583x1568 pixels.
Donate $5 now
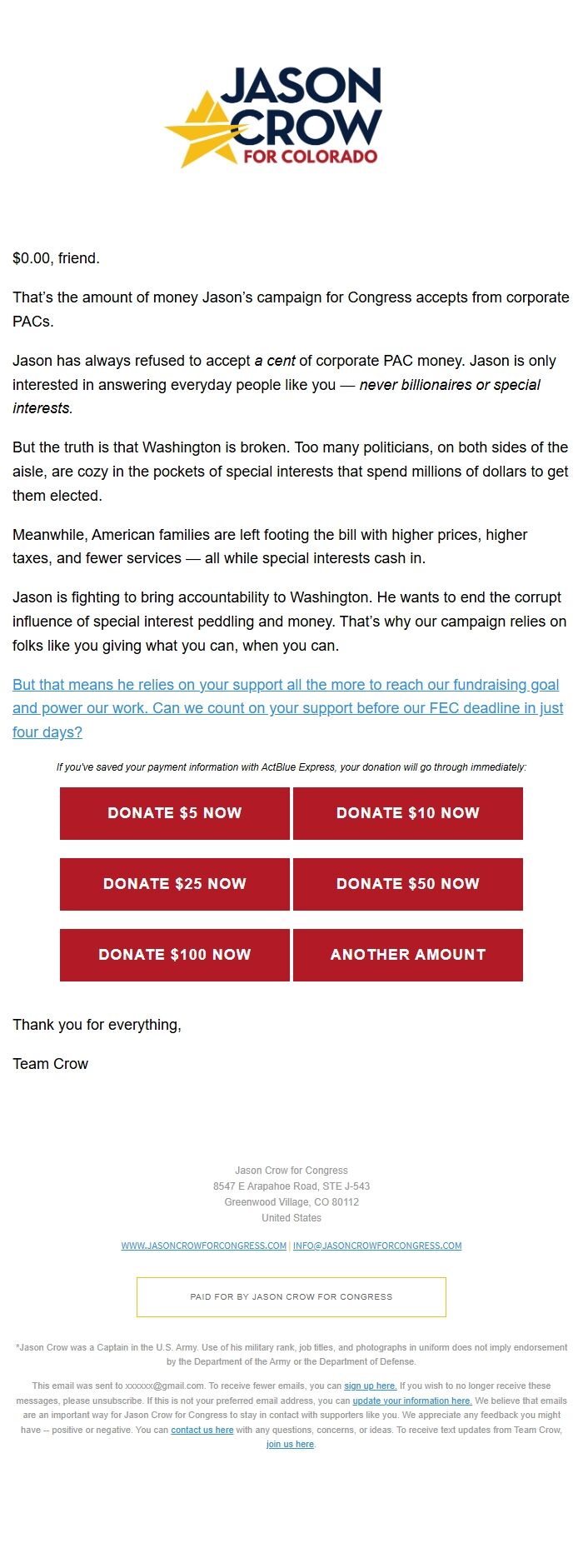(x=175, y=813)
